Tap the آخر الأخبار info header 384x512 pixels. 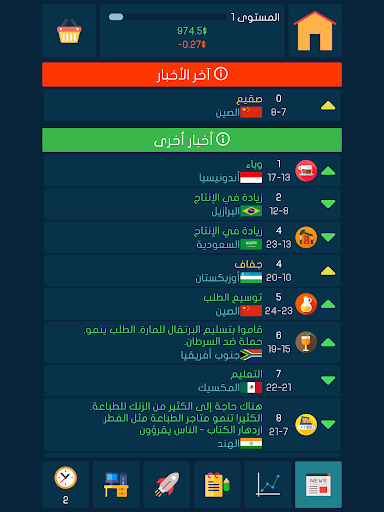click(x=192, y=74)
